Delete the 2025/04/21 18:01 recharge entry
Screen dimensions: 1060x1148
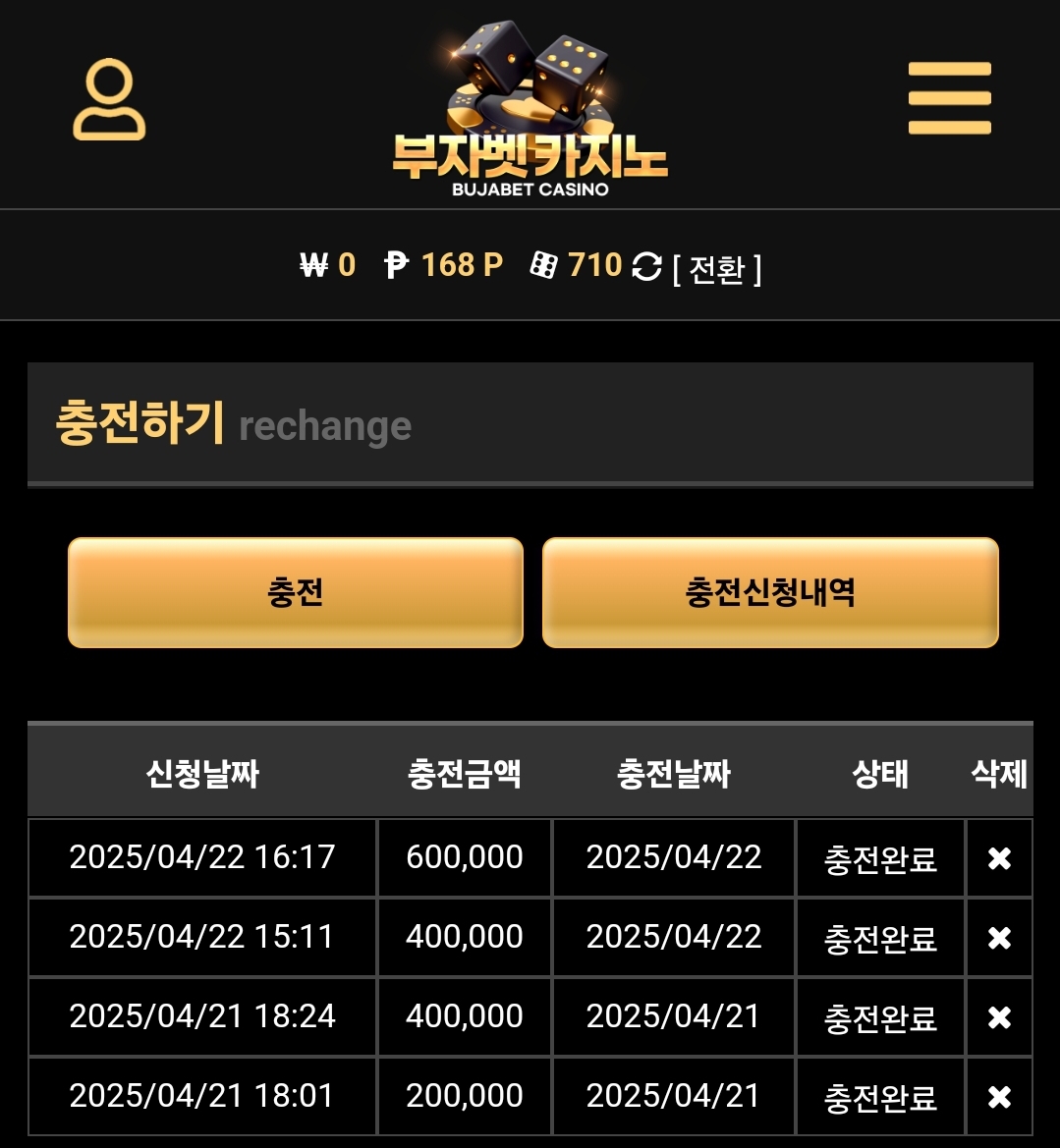click(999, 1097)
